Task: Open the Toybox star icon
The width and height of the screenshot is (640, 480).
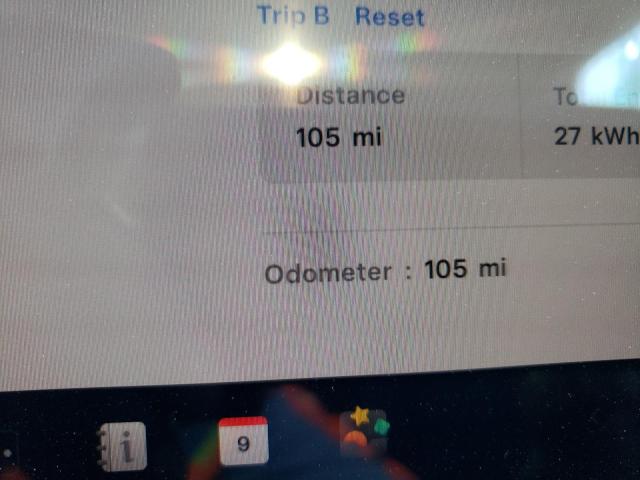Action: tap(363, 431)
